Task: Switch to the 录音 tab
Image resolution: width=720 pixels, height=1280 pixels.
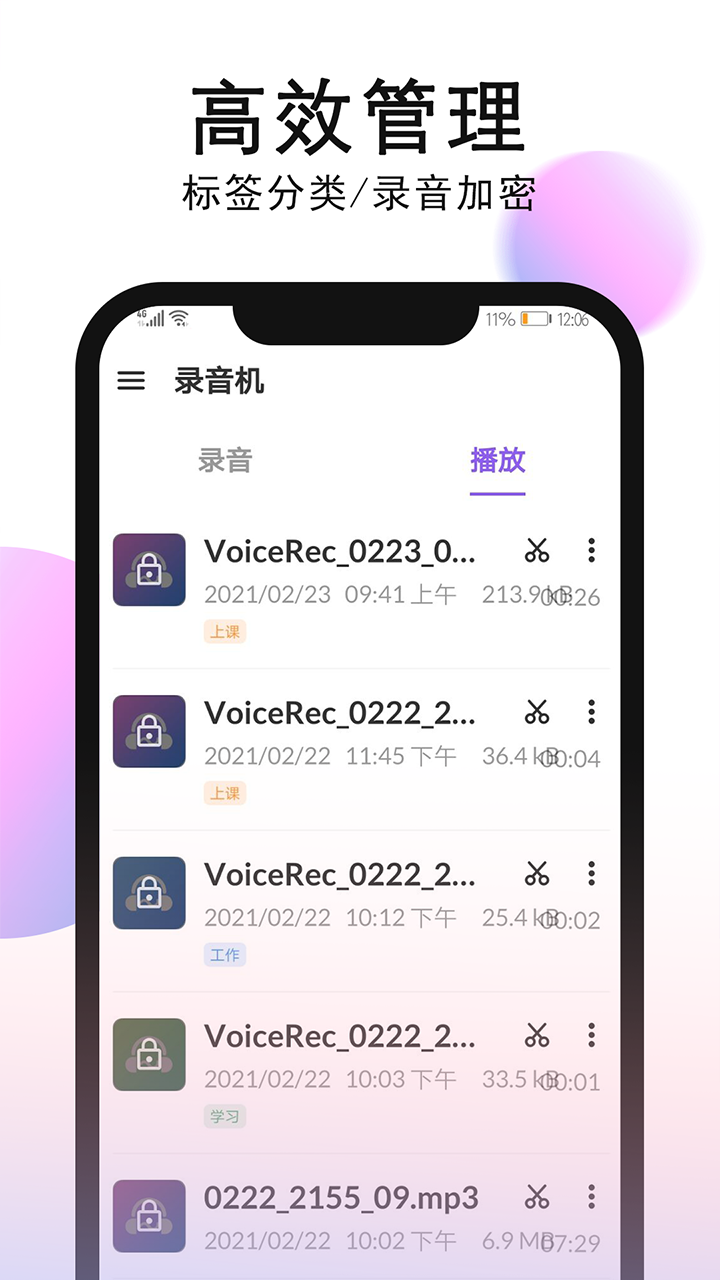Action: coord(224,460)
